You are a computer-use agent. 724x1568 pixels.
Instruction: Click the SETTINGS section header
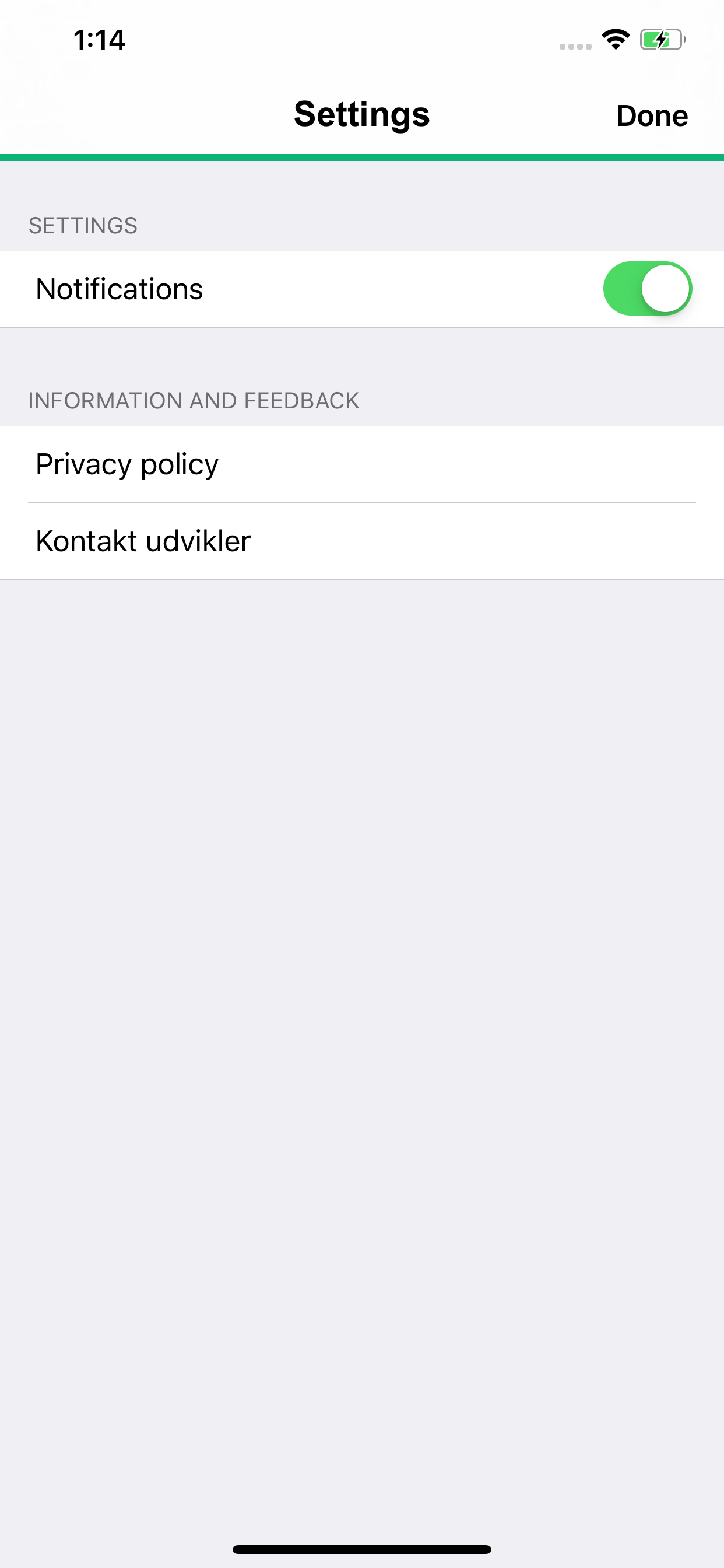point(83,225)
